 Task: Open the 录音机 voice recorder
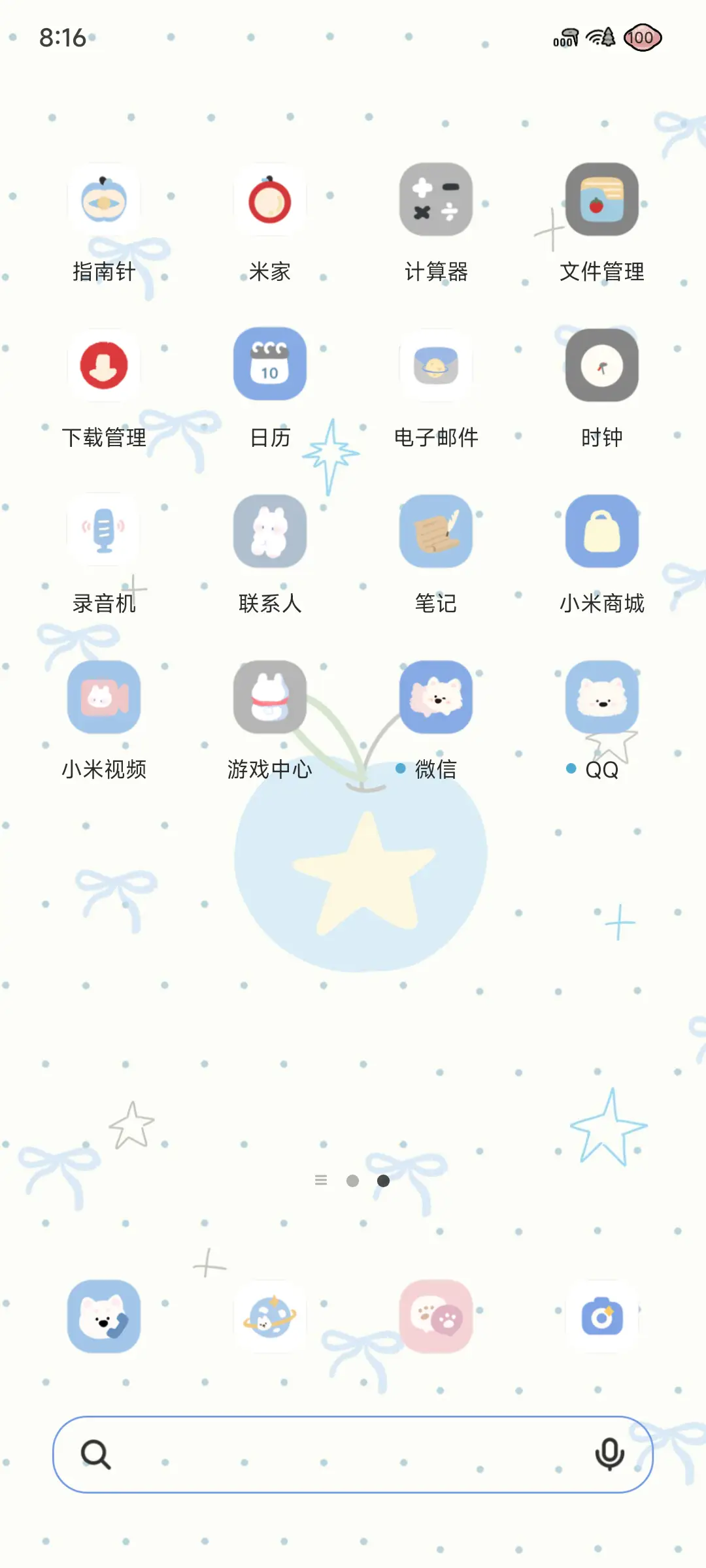click(x=104, y=531)
